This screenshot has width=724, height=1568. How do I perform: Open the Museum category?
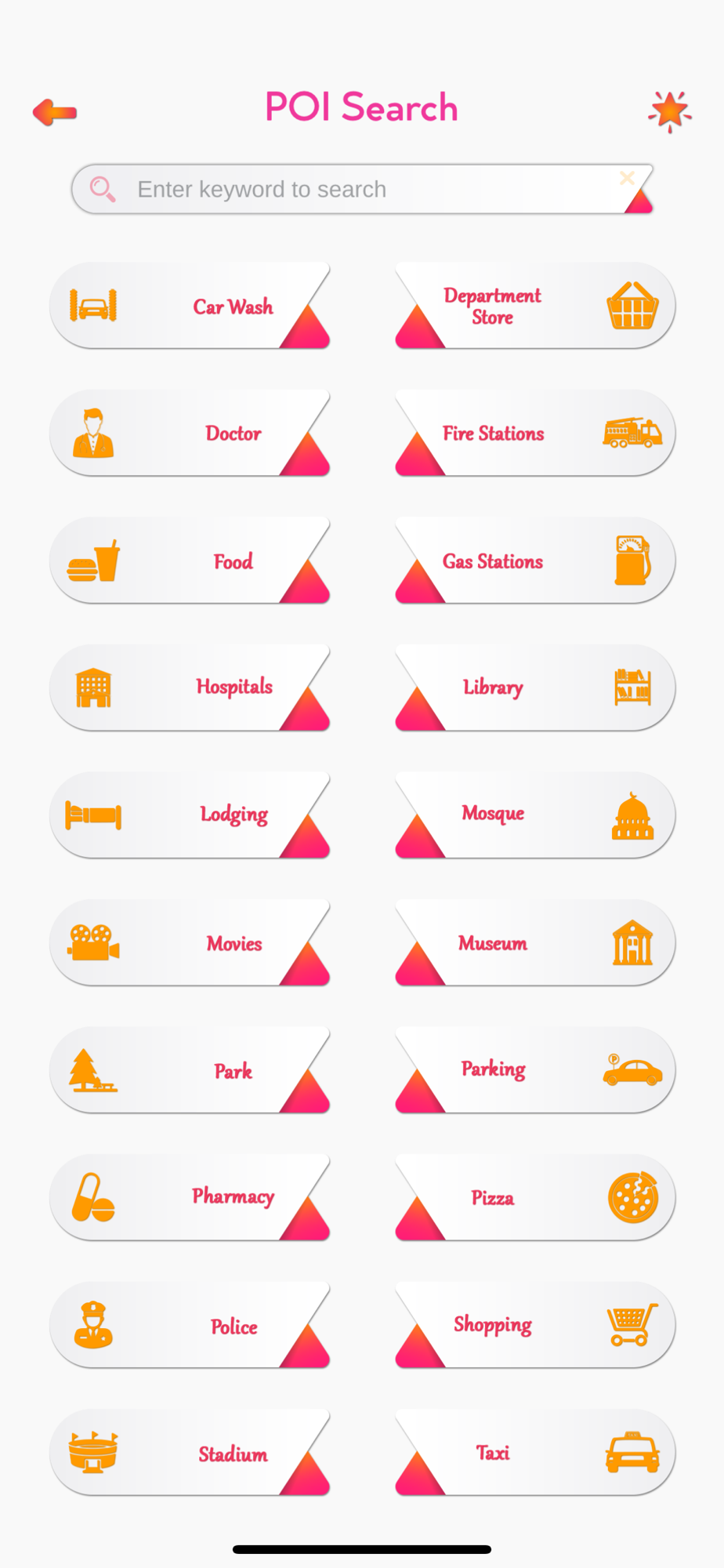pos(535,942)
